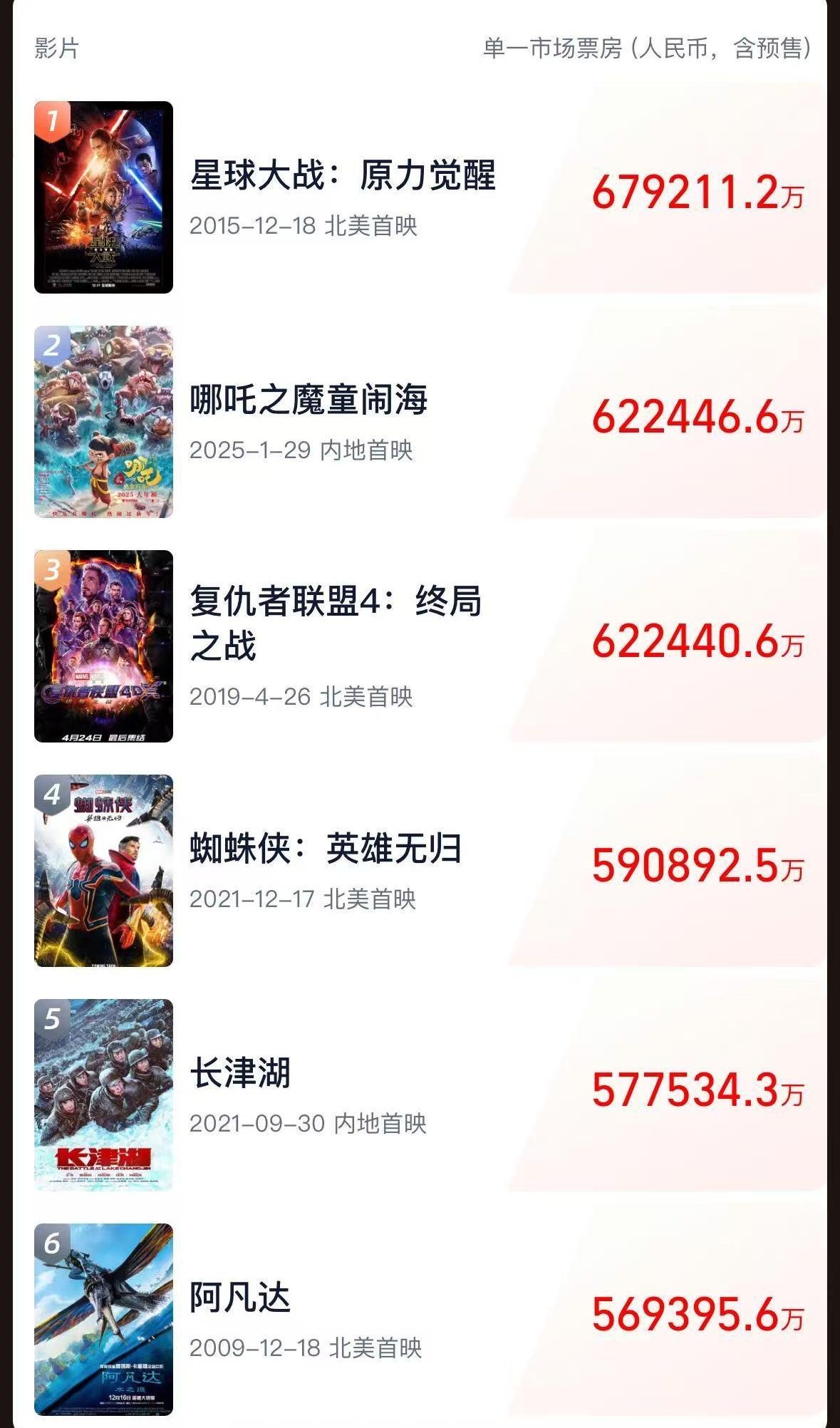Open the 复仇者联盟4 poster
The image size is (840, 1428).
[103, 647]
